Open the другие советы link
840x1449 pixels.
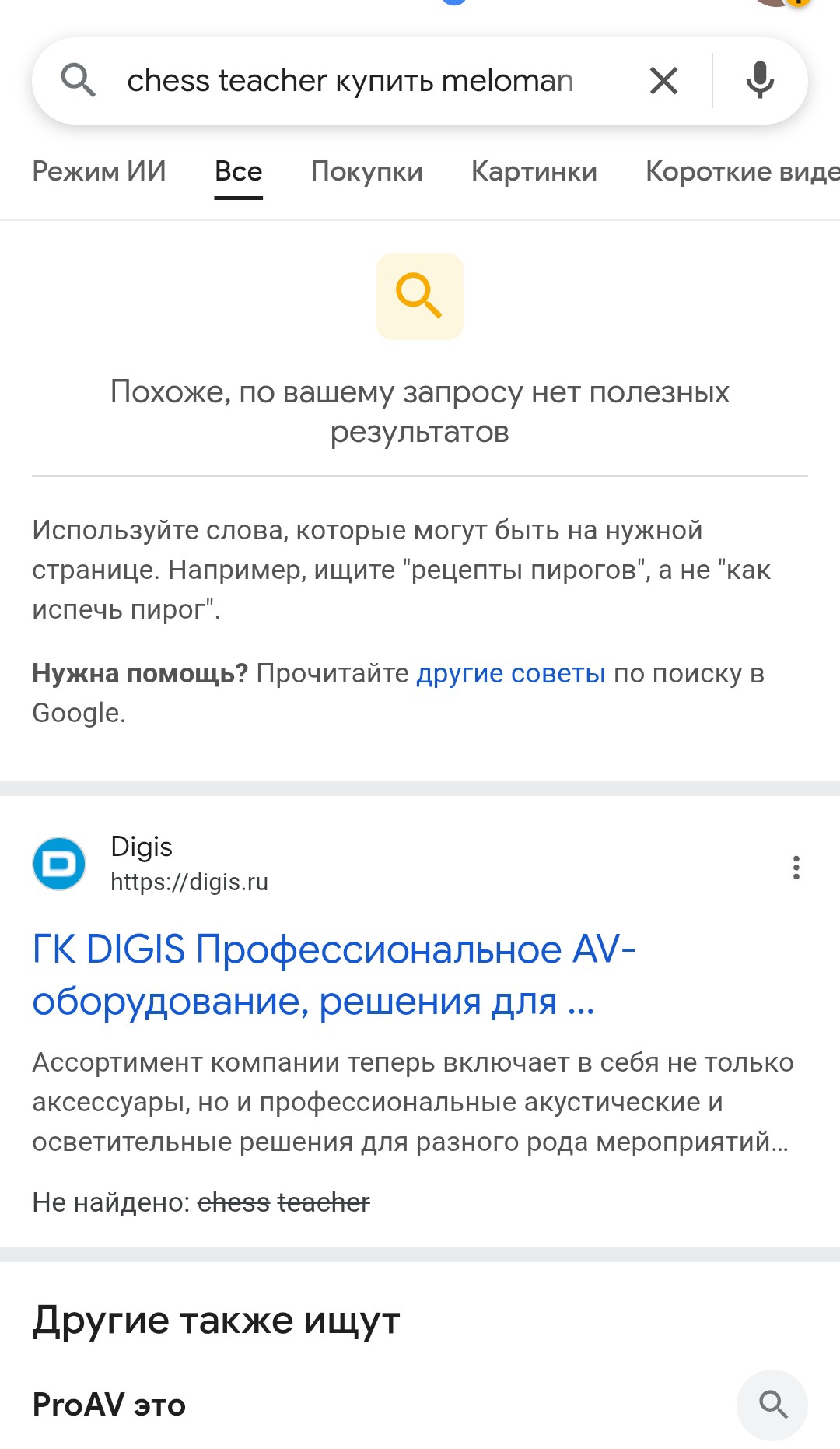(510, 673)
